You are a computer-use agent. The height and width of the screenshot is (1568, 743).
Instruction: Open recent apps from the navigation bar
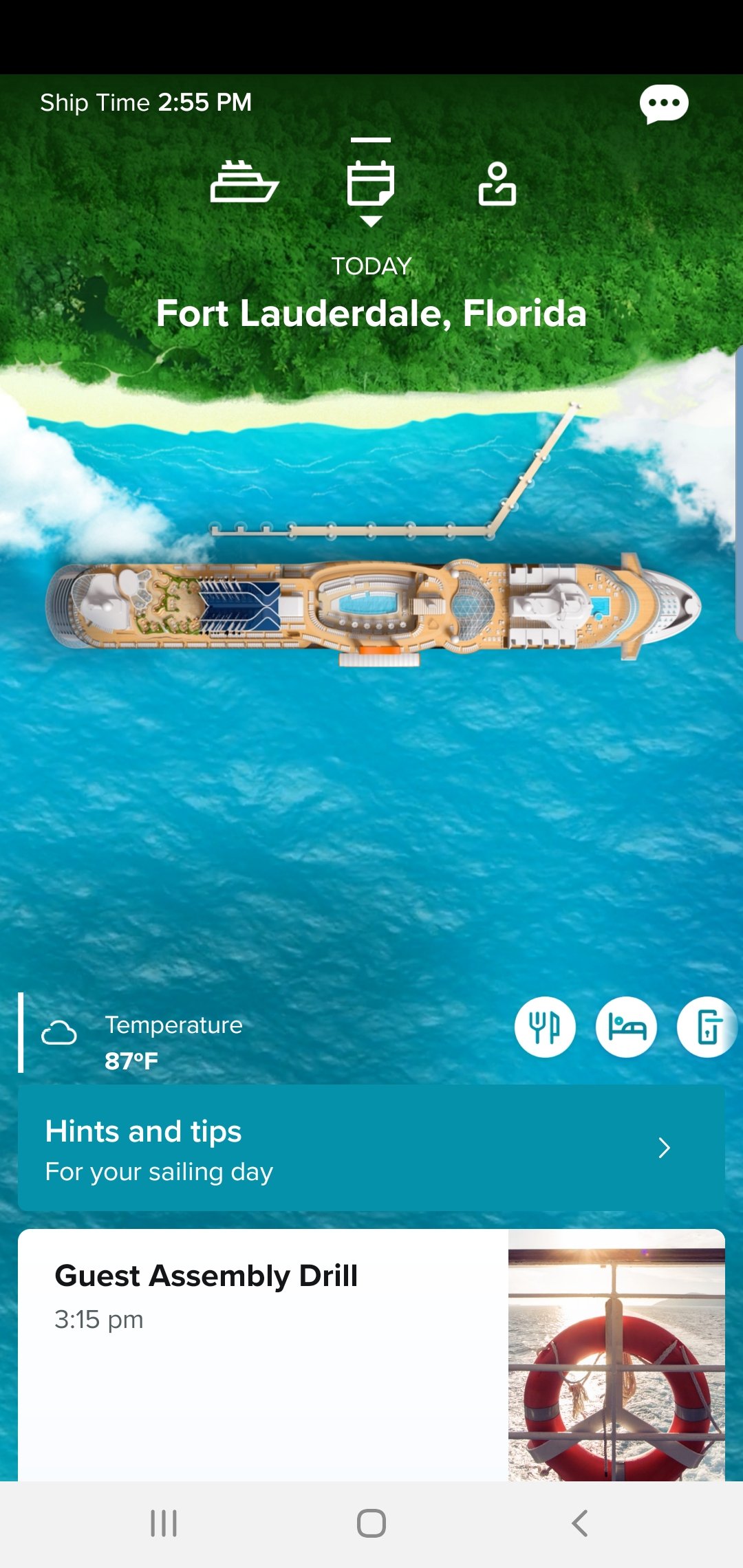point(164,1523)
